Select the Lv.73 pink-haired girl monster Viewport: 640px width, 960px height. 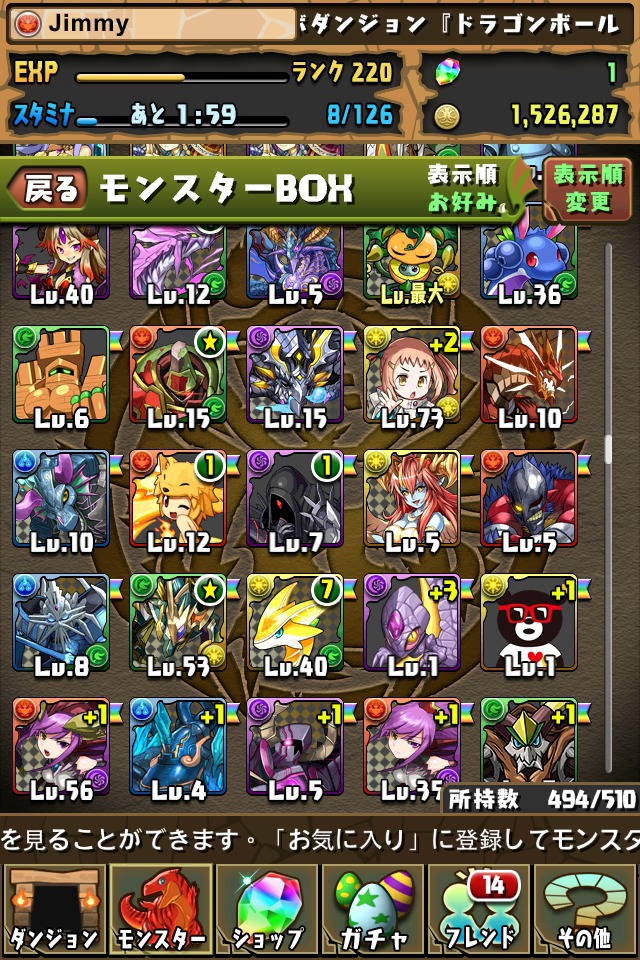point(411,373)
